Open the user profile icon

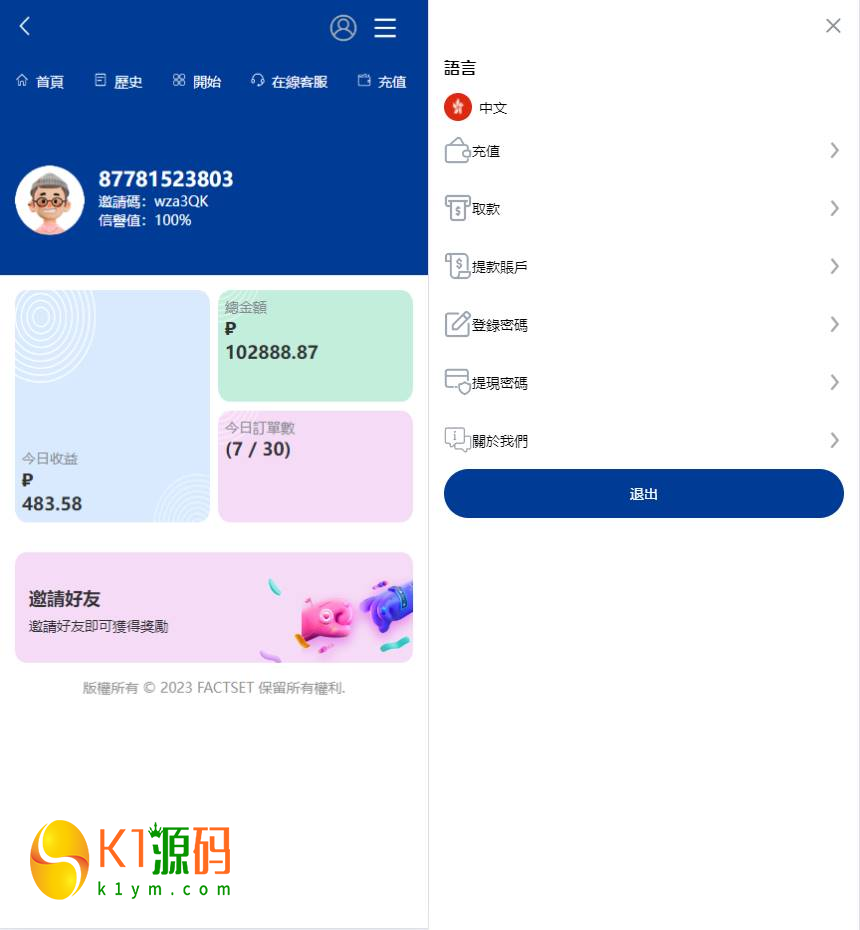coord(343,28)
